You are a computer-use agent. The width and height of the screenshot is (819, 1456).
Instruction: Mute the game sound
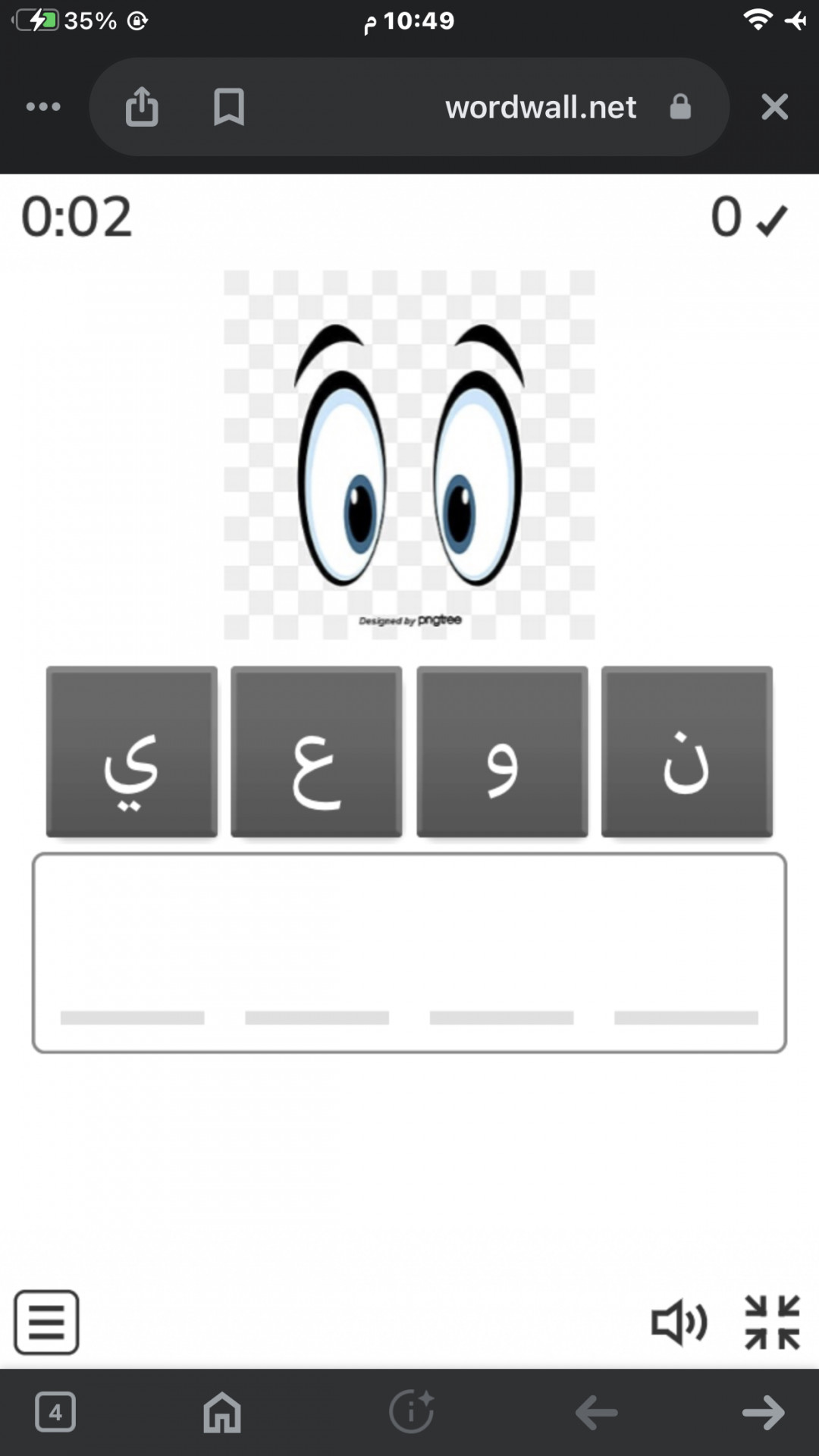[679, 1323]
